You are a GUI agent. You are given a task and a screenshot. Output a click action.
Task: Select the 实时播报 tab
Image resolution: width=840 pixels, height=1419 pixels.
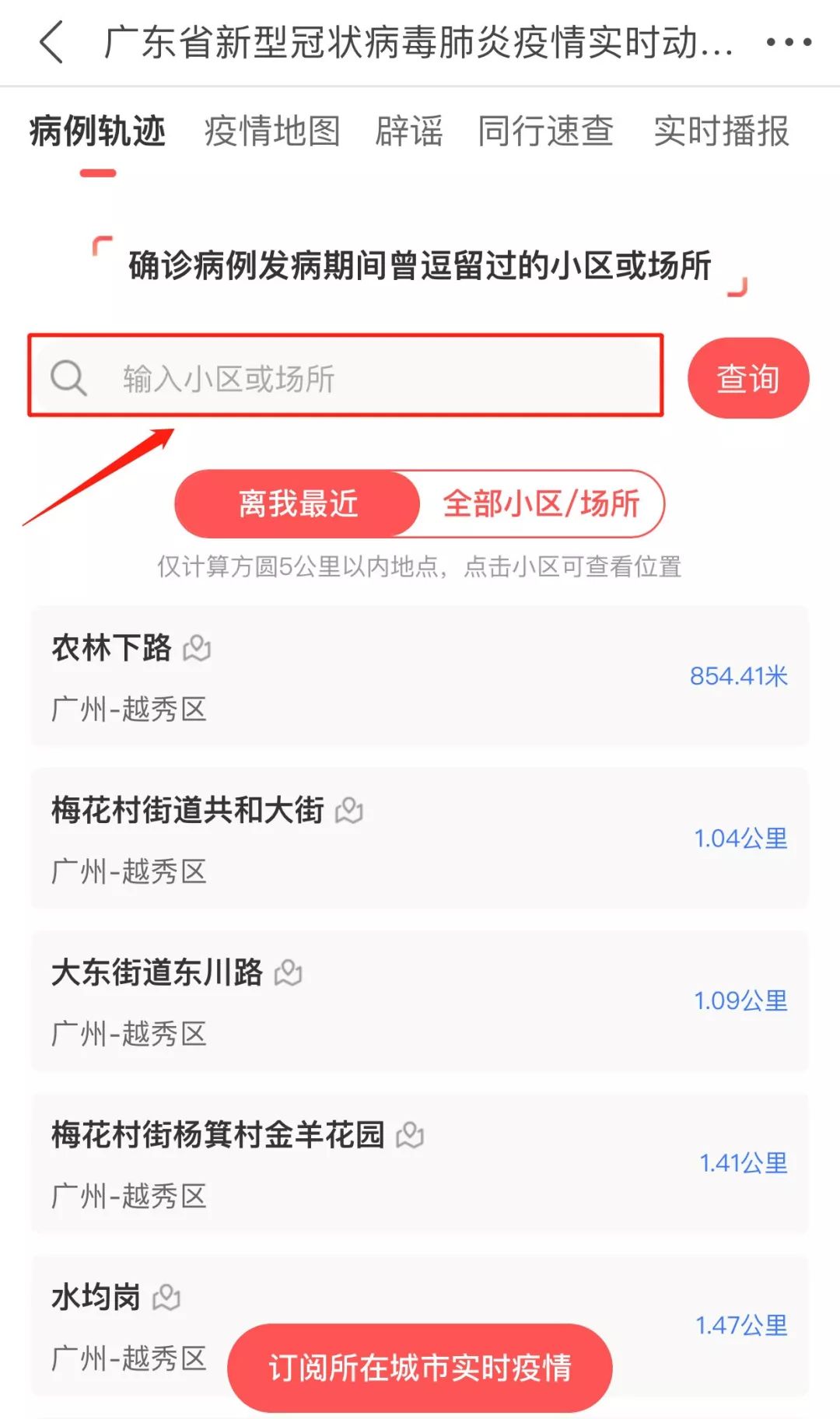click(721, 131)
